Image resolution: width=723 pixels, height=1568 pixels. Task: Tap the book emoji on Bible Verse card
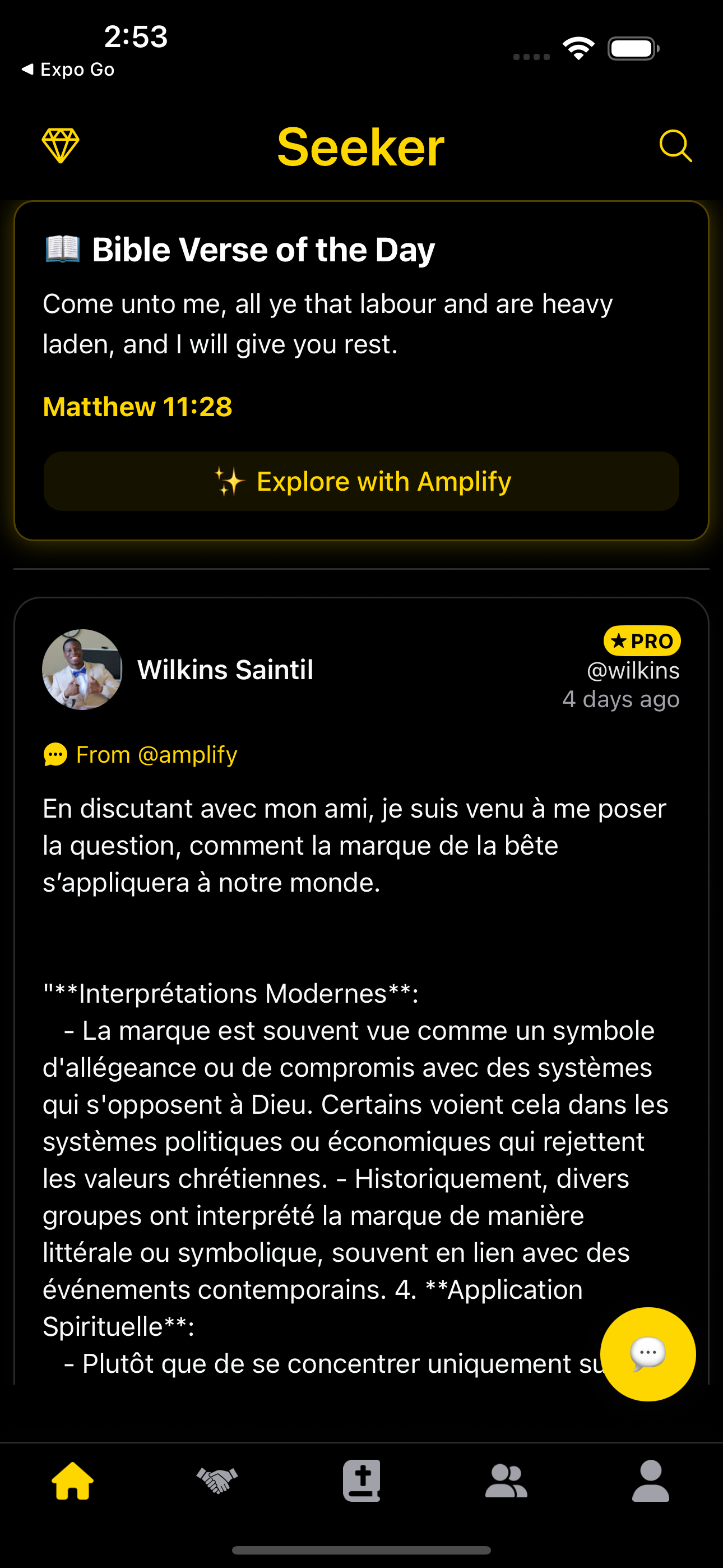coord(63,248)
